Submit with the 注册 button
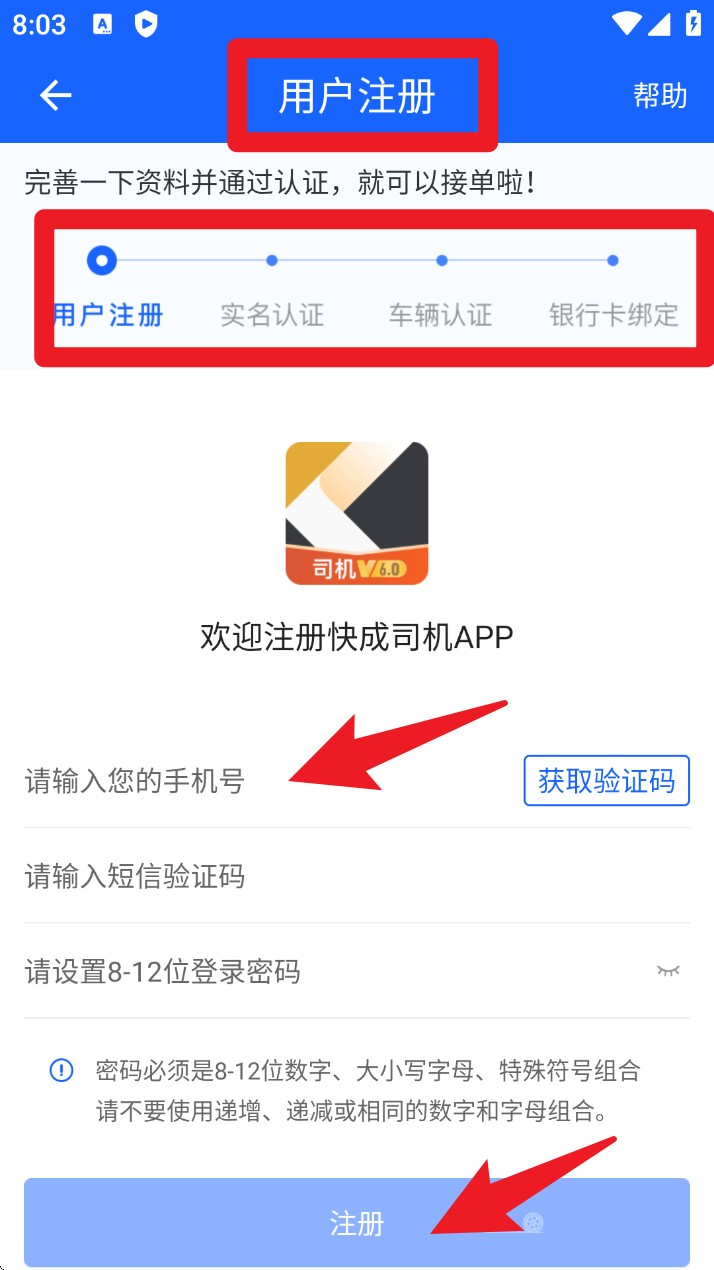Image resolution: width=714 pixels, height=1270 pixels. (x=357, y=1223)
